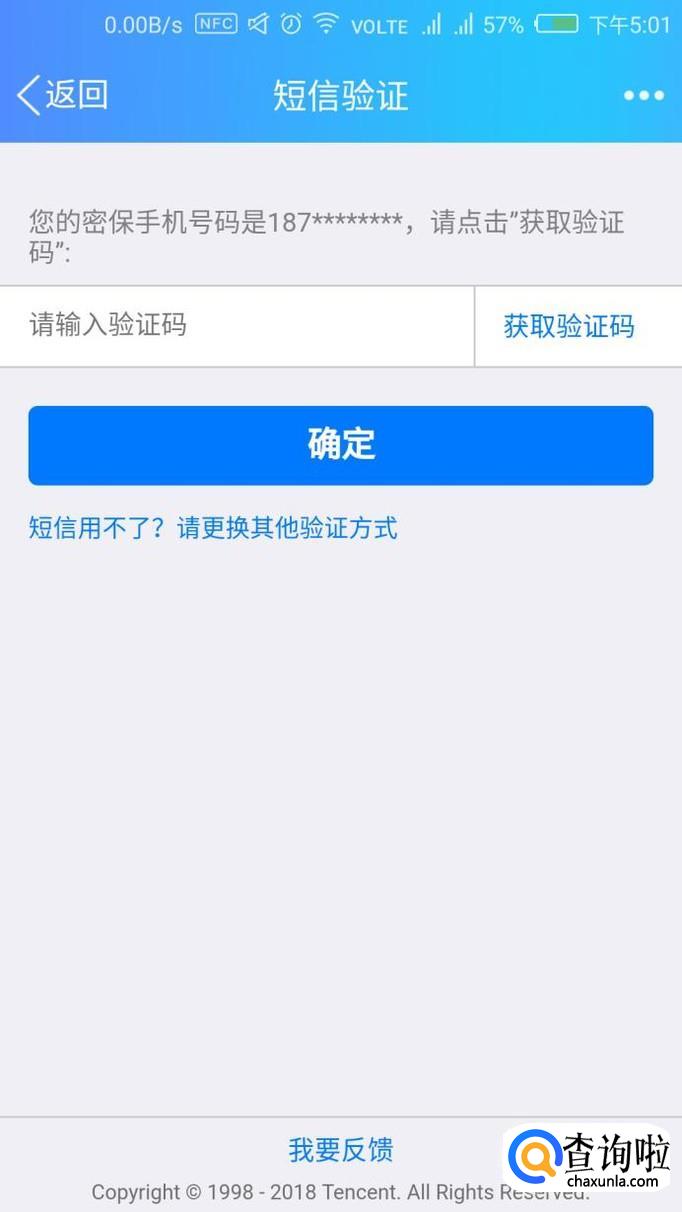Tap 获取验证码 to request a code
Screen dimensions: 682x1212
point(569,326)
